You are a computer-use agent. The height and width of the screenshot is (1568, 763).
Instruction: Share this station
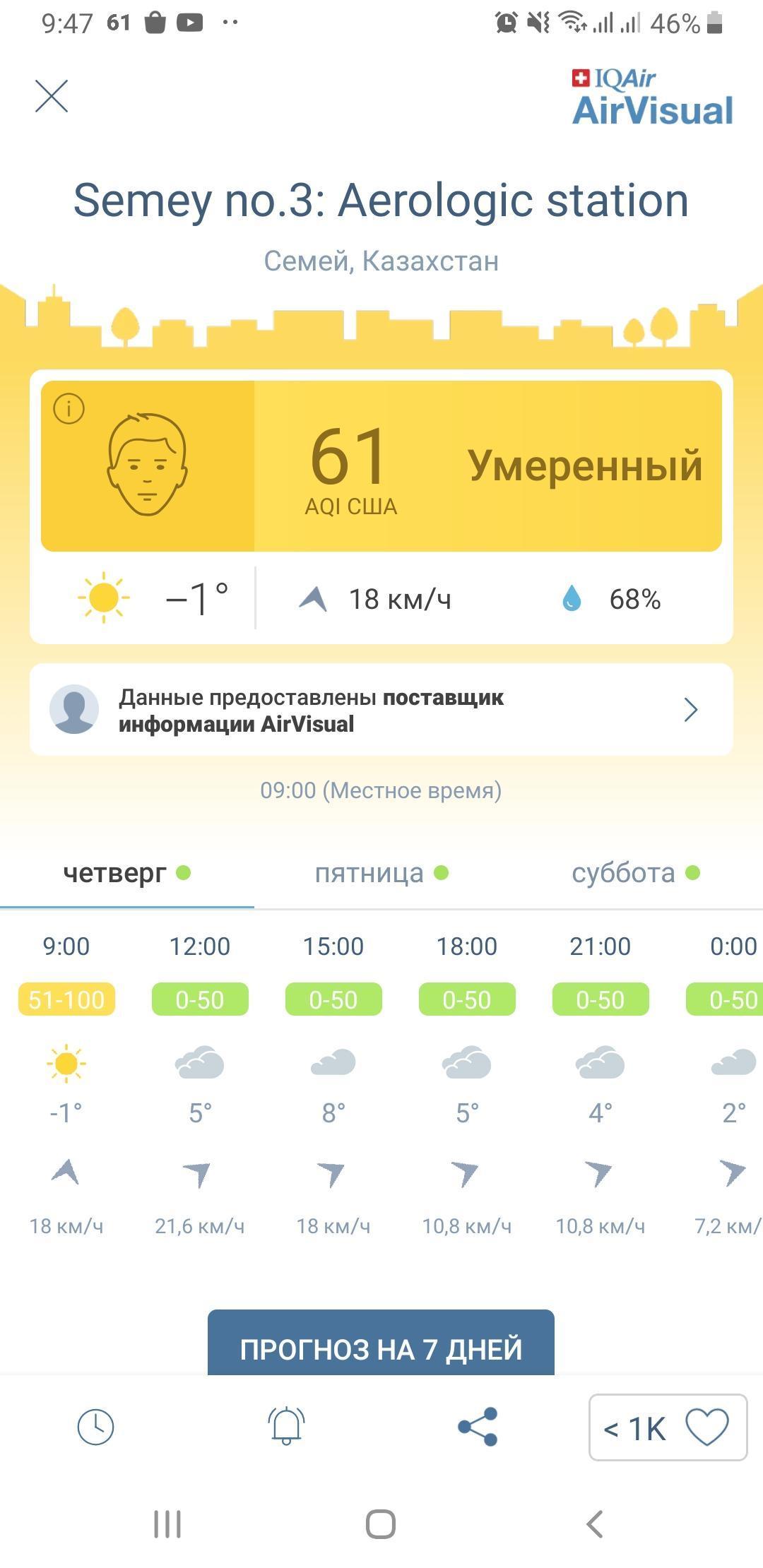tap(478, 1427)
